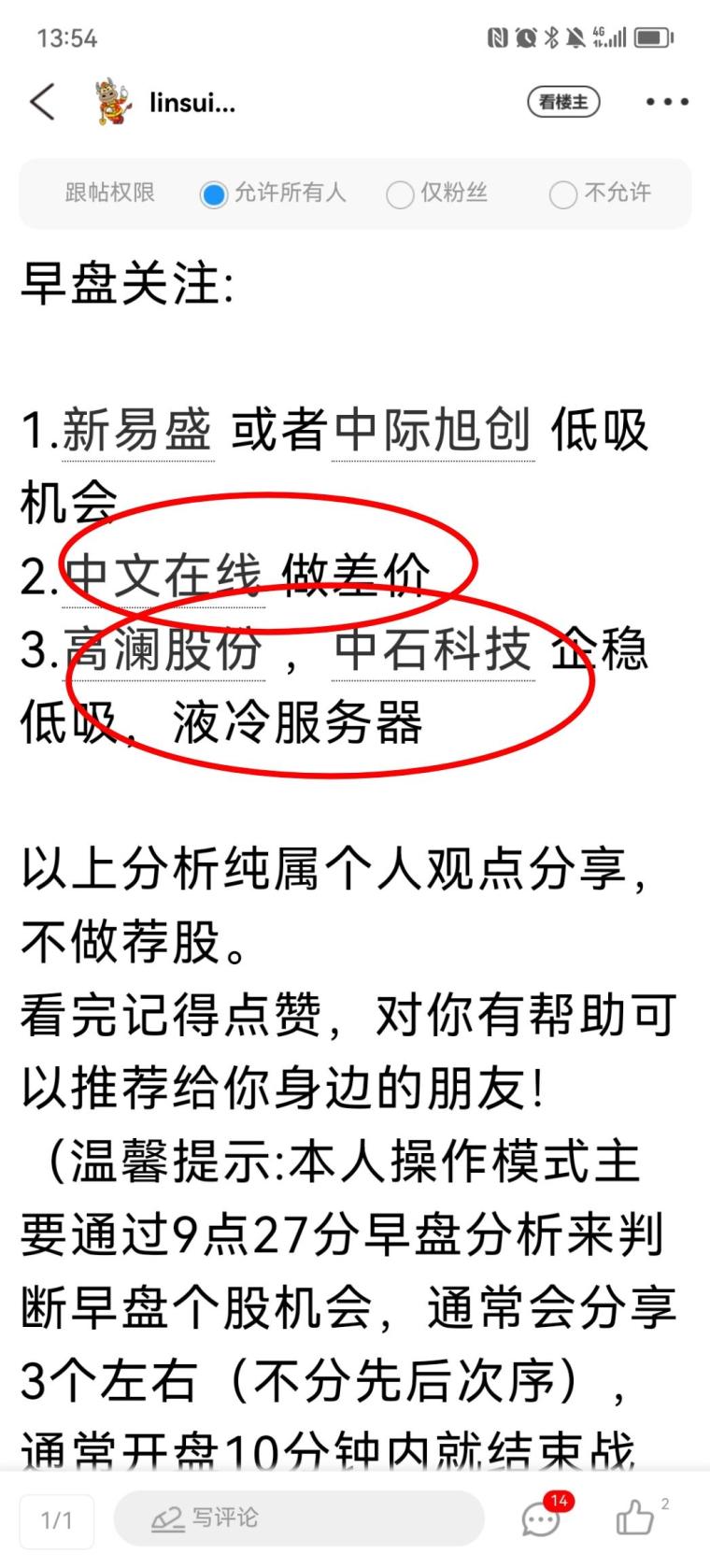The image size is (710, 1568).
Task: Select 允许所有人 reply permission
Action: point(214,194)
